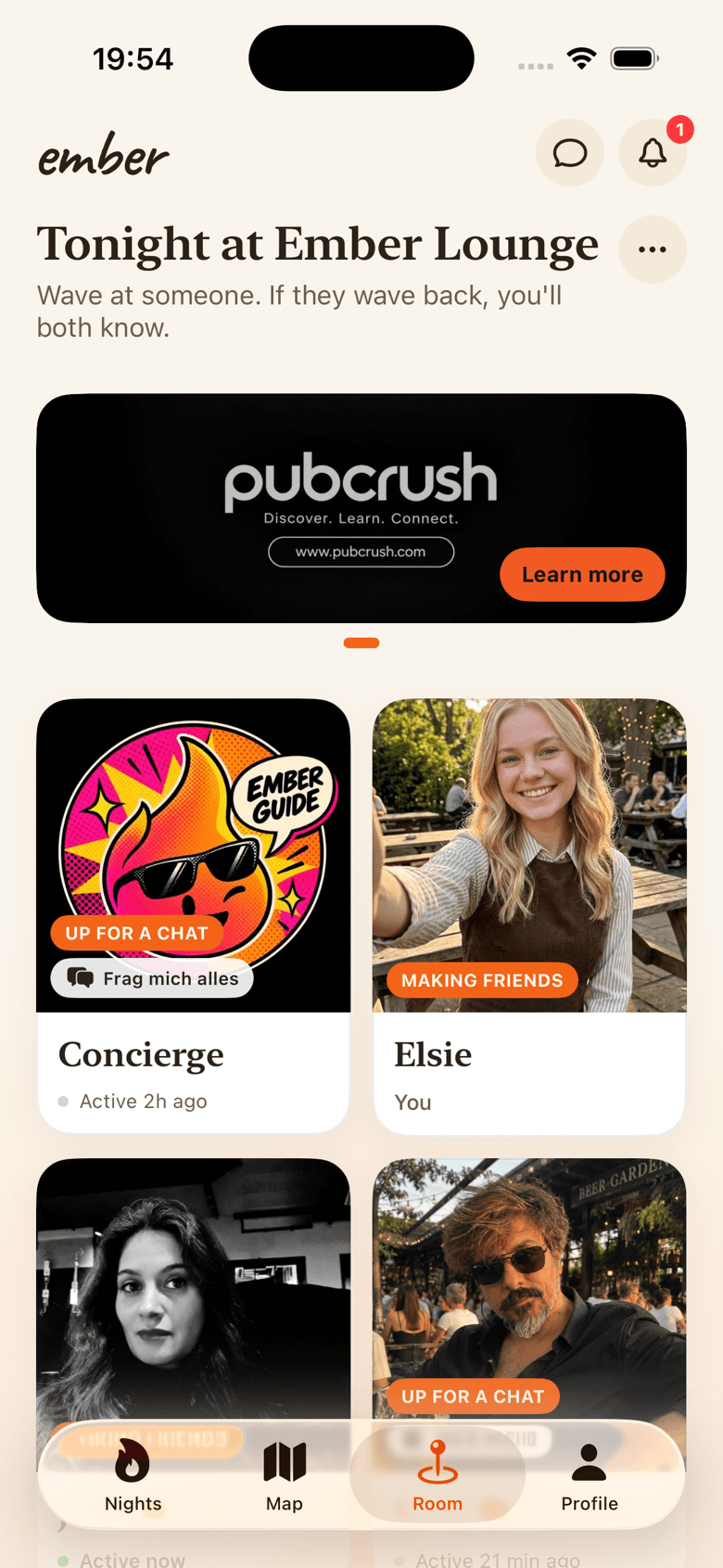Open the three-dot more options menu
The height and width of the screenshot is (1568, 723).
pos(653,249)
